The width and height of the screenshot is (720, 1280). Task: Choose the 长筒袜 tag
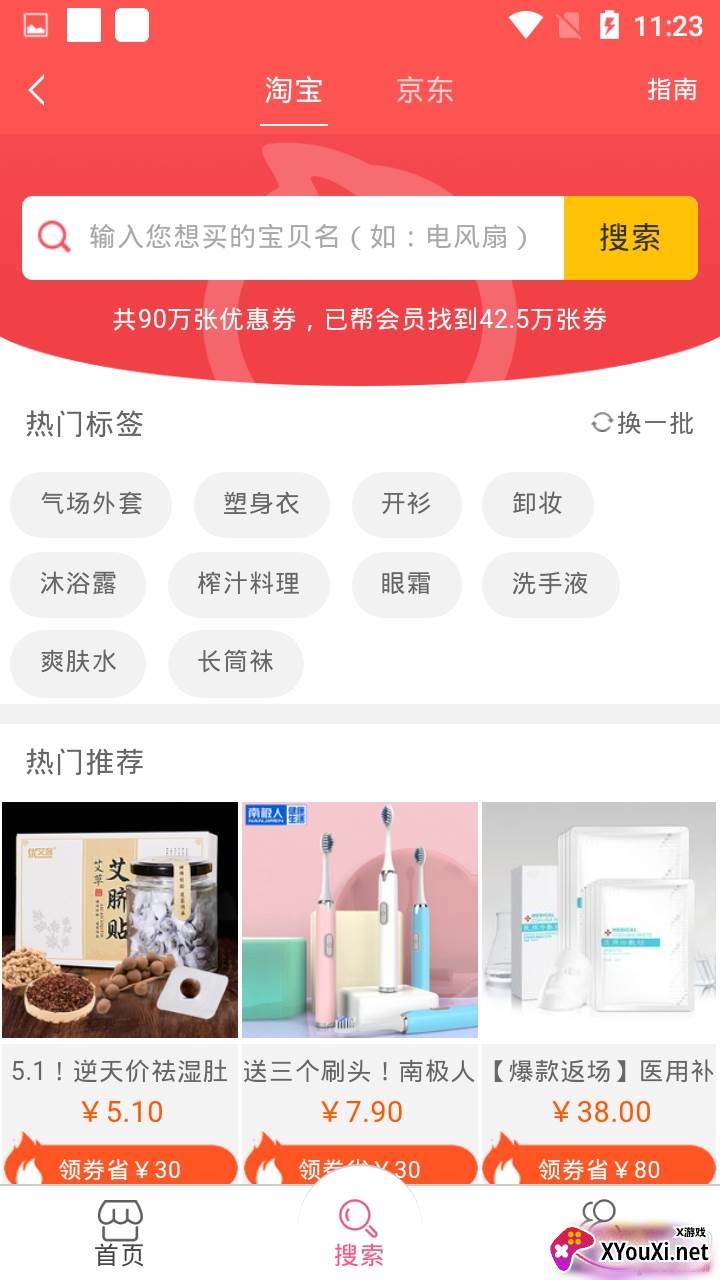click(x=235, y=662)
